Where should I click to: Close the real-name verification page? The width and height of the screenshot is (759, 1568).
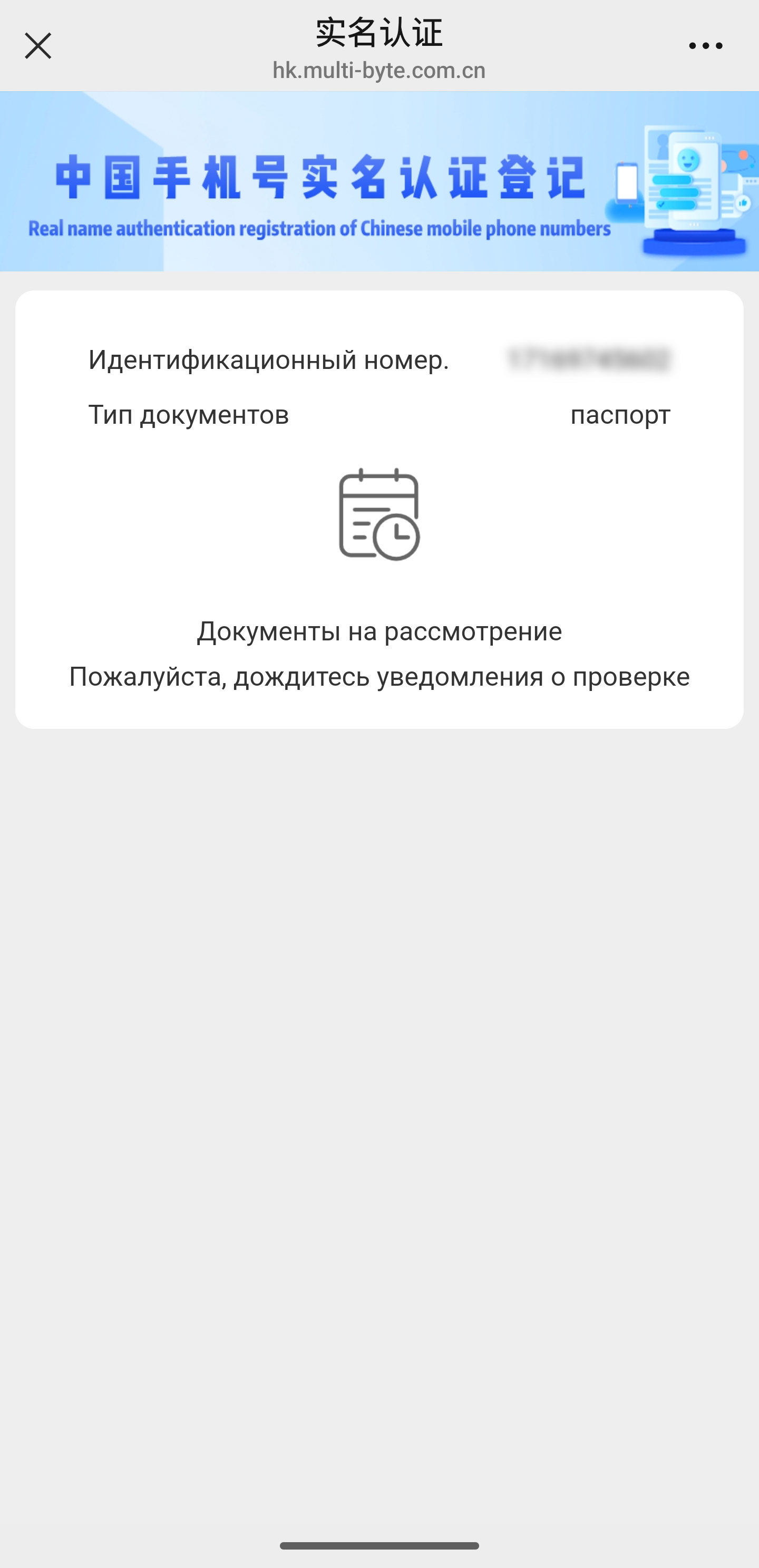(38, 46)
